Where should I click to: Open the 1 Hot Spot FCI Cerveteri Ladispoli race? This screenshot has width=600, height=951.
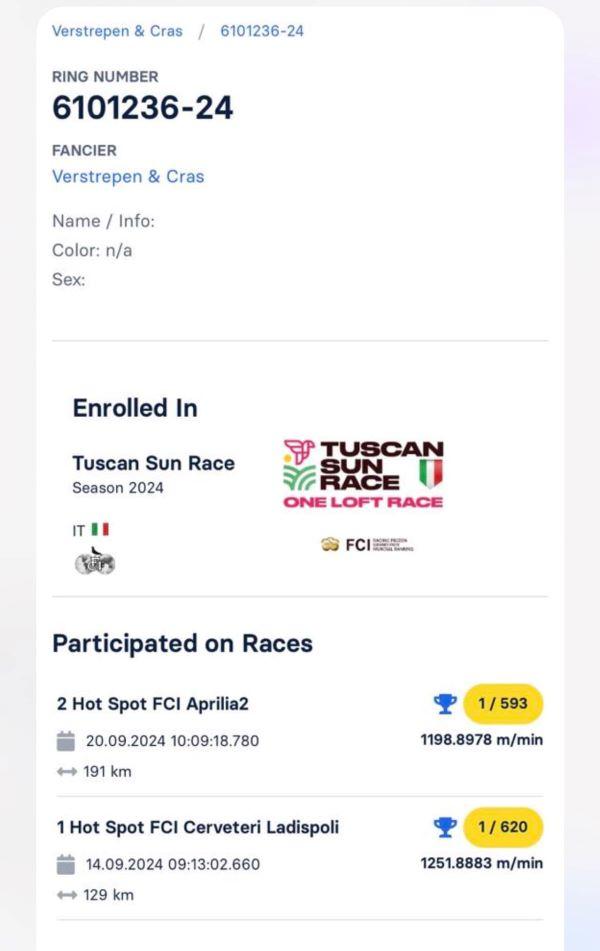[x=198, y=827]
